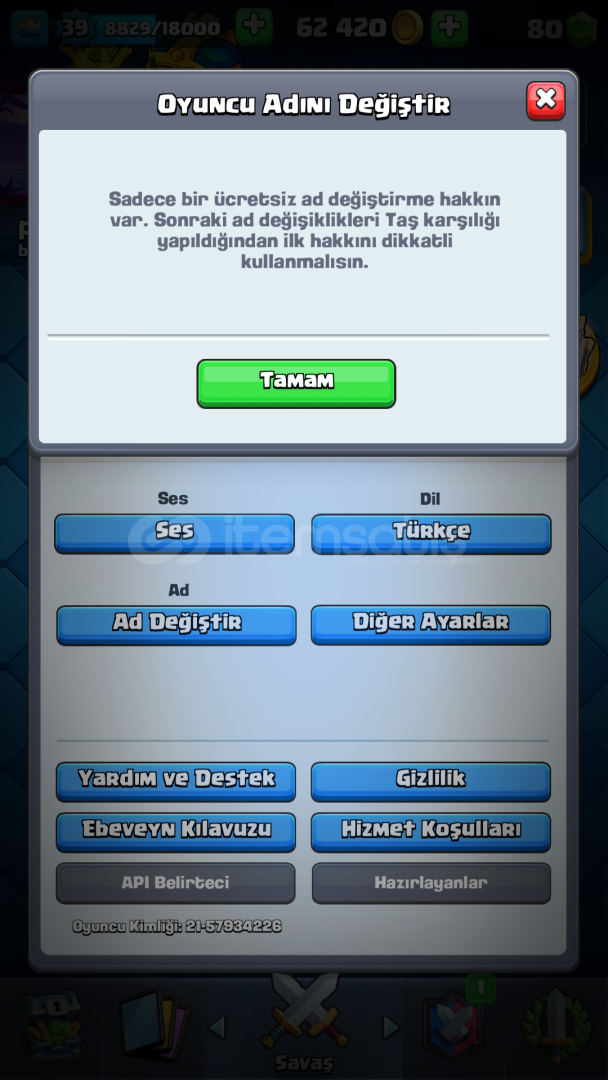608x1080 pixels.
Task: Open Yardım ve Destek
Action: point(176,781)
